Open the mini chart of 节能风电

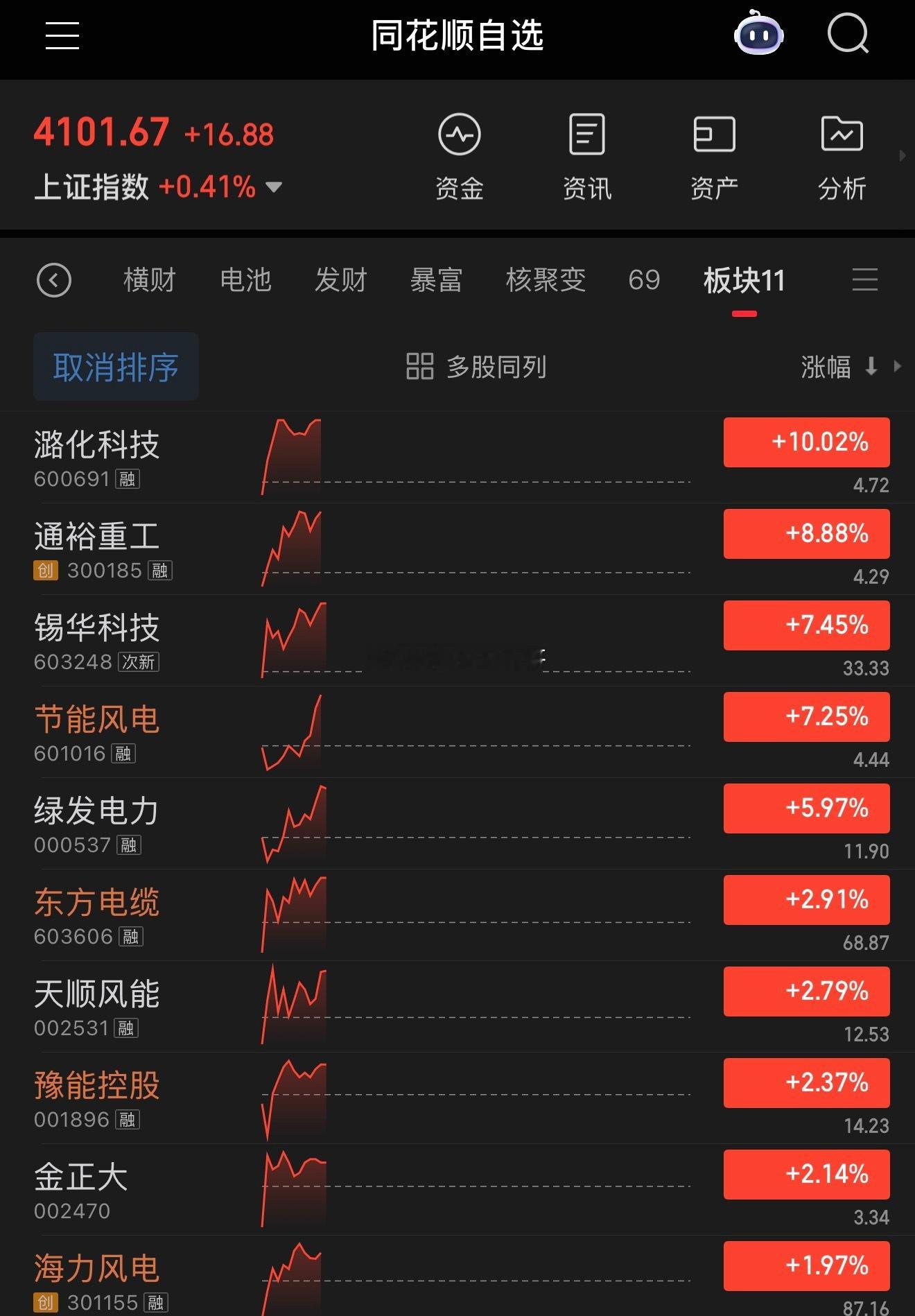pos(291,731)
